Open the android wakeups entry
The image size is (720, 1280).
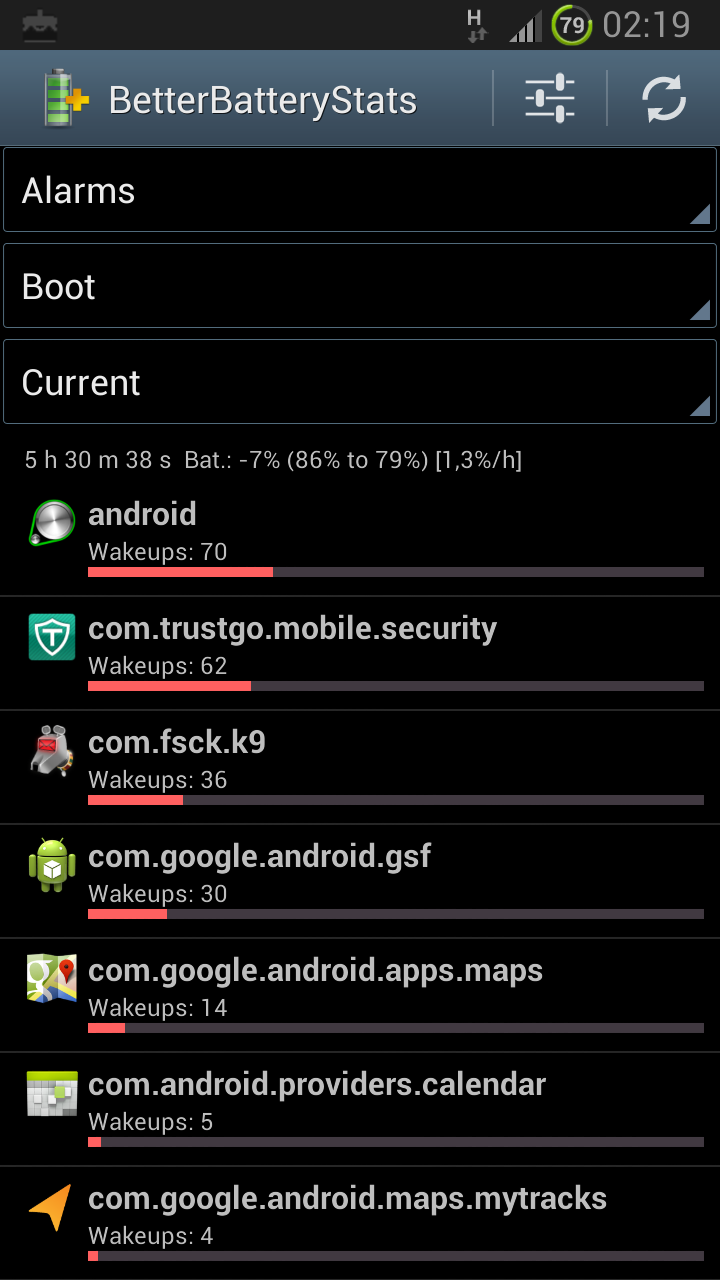point(360,539)
